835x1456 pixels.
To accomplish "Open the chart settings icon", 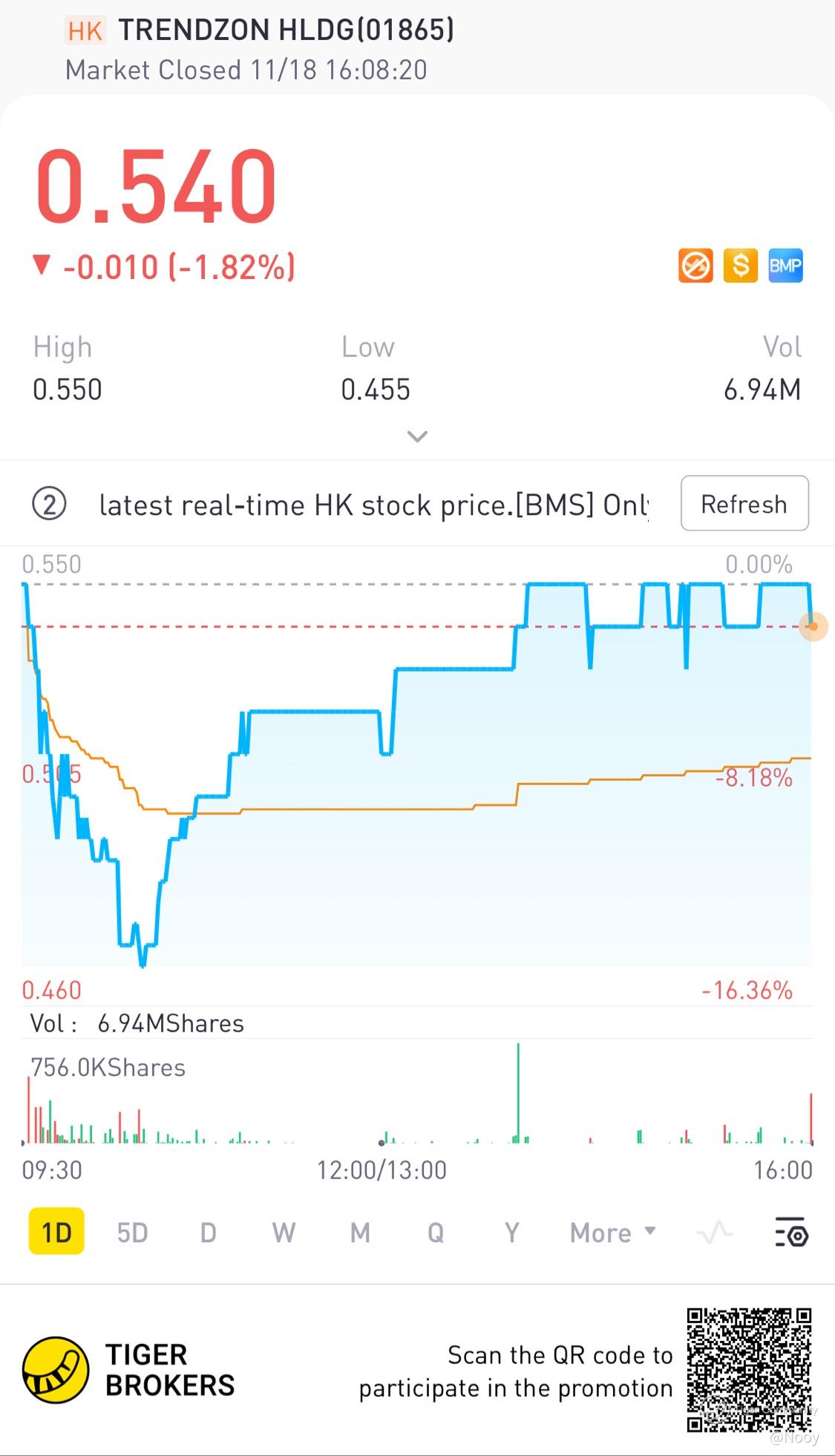I will (791, 1233).
